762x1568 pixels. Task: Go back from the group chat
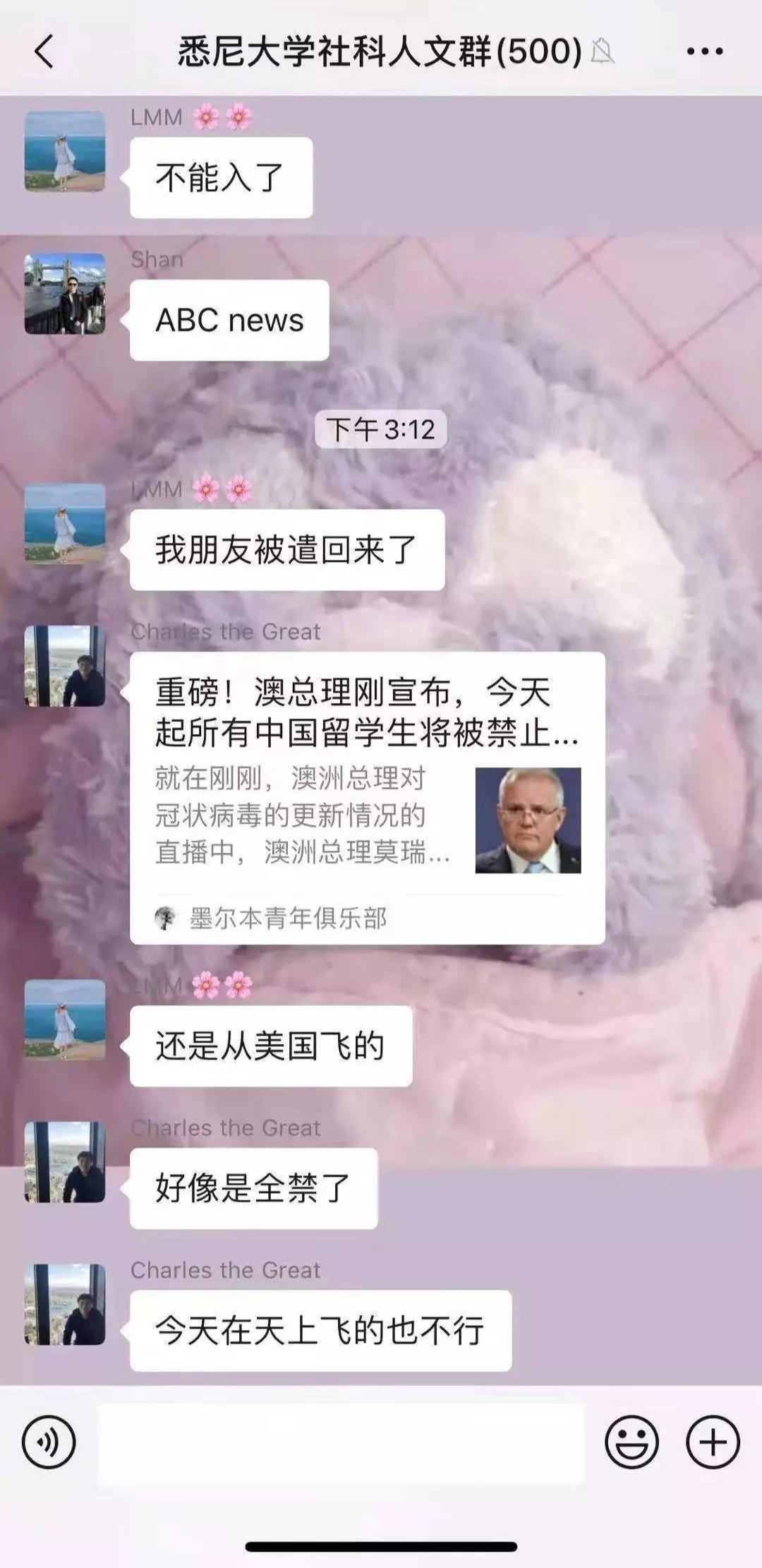point(44,52)
